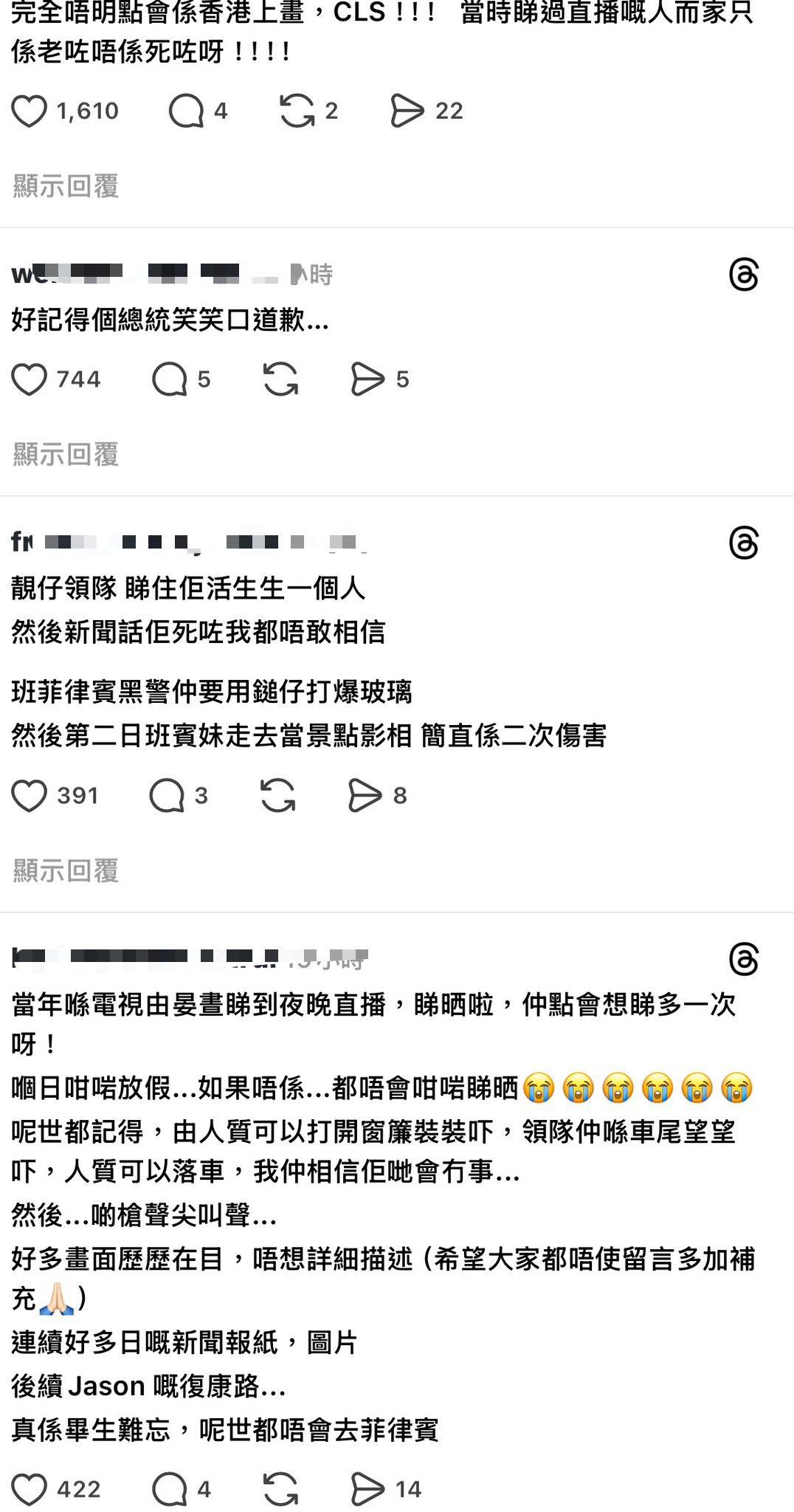The image size is (794, 1512).
Task: Repost the comment with 2 reposts
Action: pos(297,111)
